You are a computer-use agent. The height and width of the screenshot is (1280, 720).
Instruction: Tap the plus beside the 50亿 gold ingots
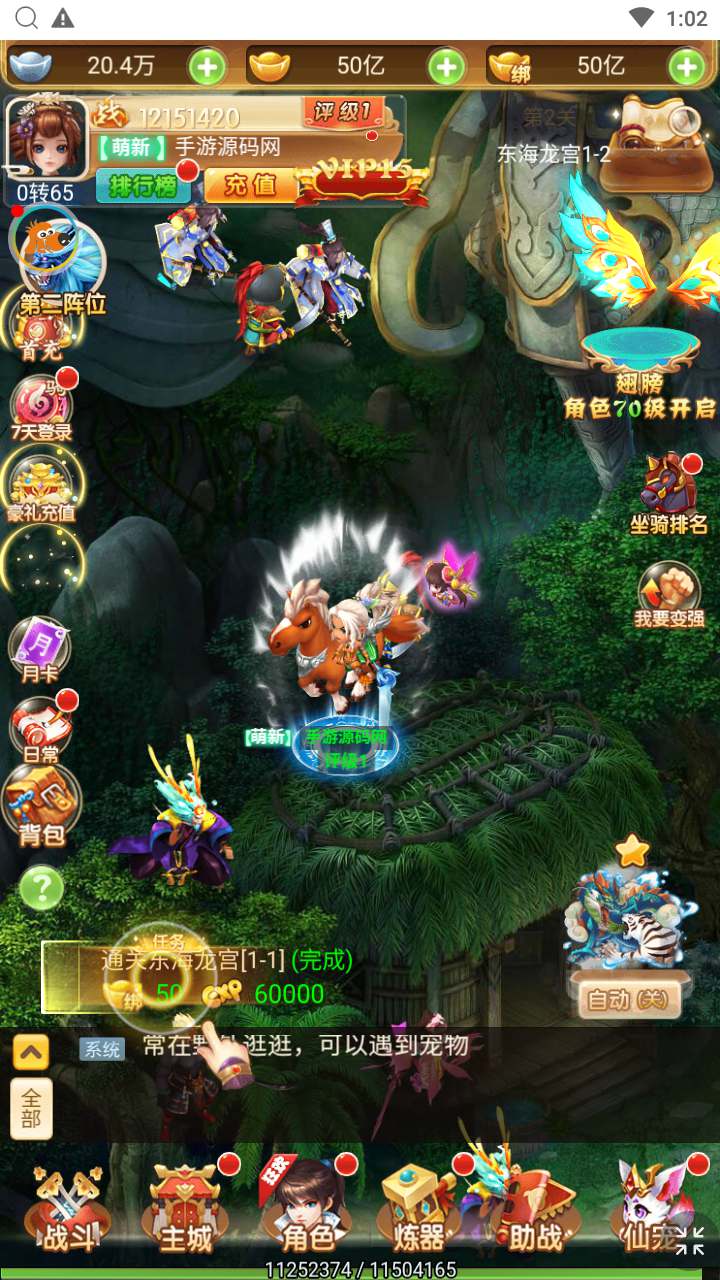446,67
